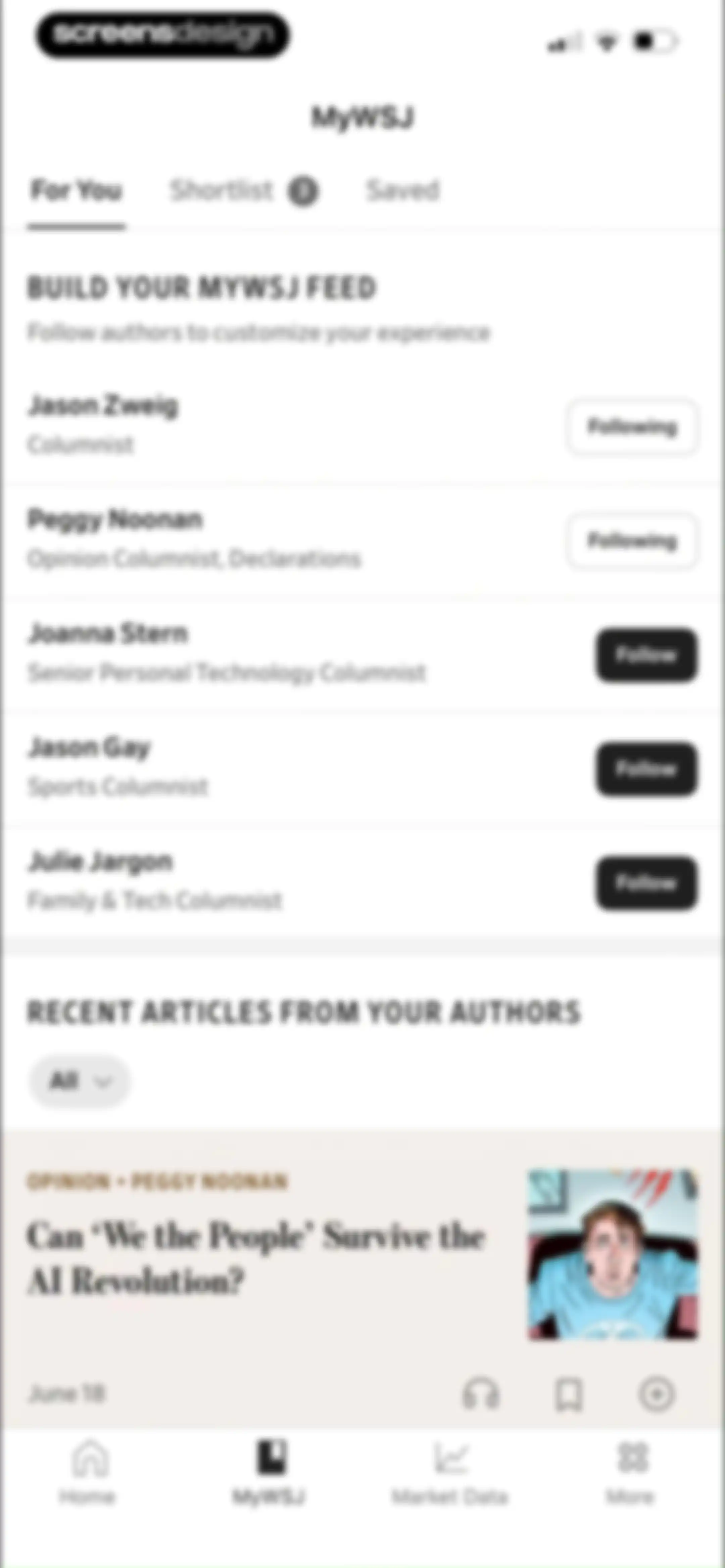Unfollow Jason Zweig via Following button
Viewport: 725px width, 1568px height.
[x=632, y=427]
